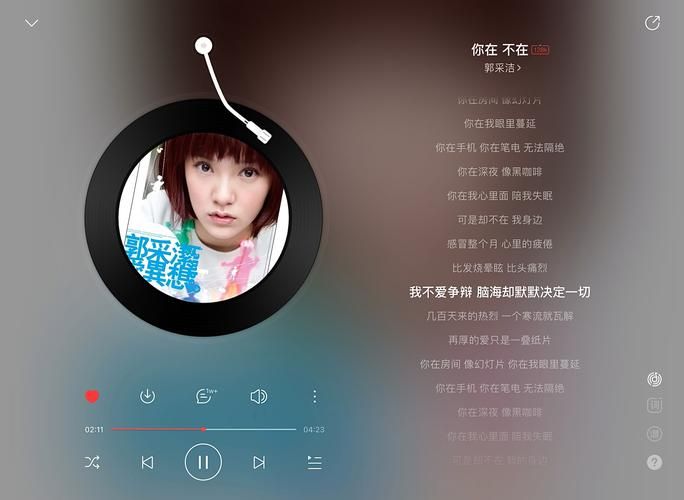Tap the album cover vinyl disc
This screenshot has height=500, width=684.
(205, 216)
